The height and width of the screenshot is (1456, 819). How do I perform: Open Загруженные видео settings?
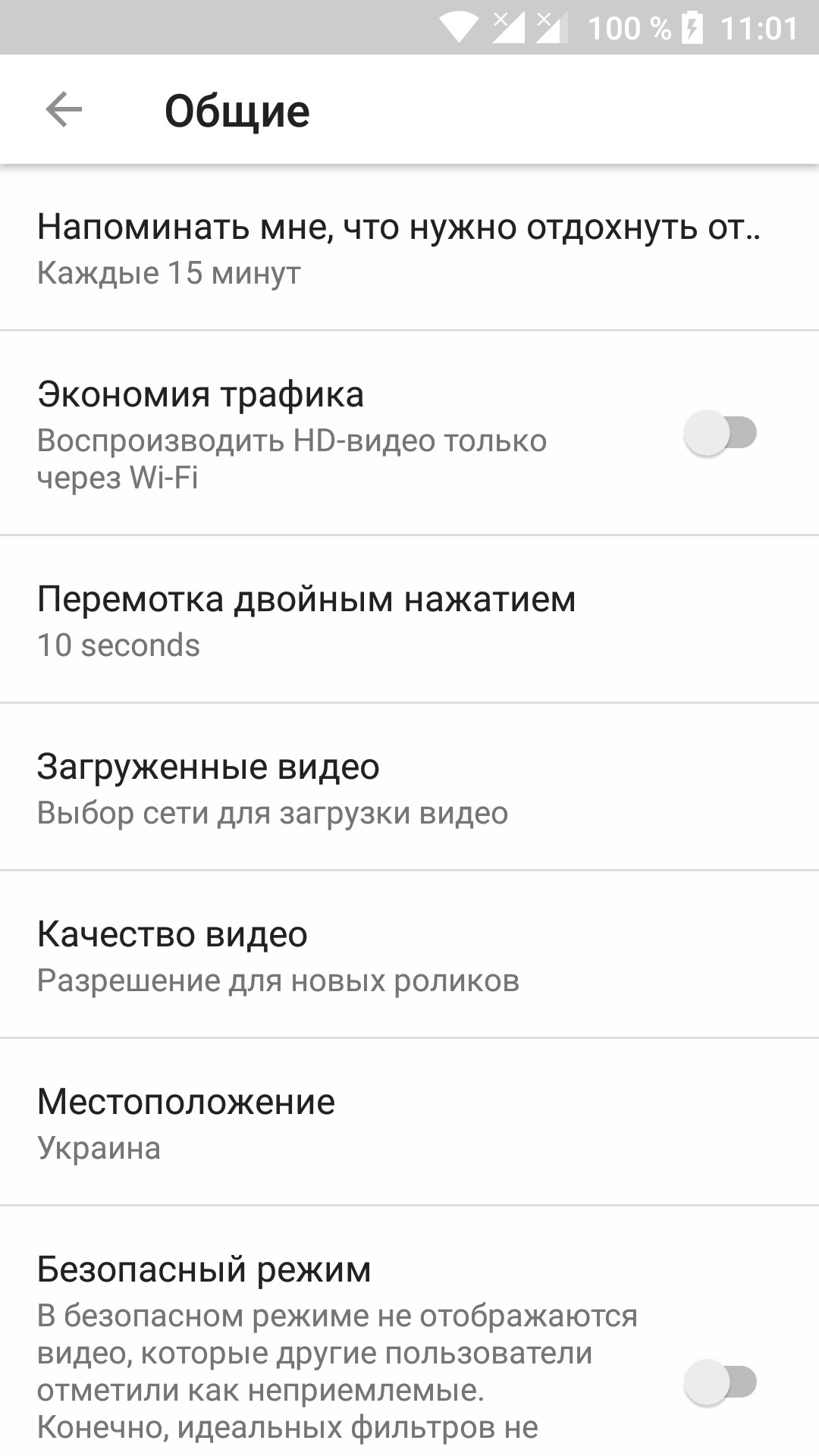(409, 786)
